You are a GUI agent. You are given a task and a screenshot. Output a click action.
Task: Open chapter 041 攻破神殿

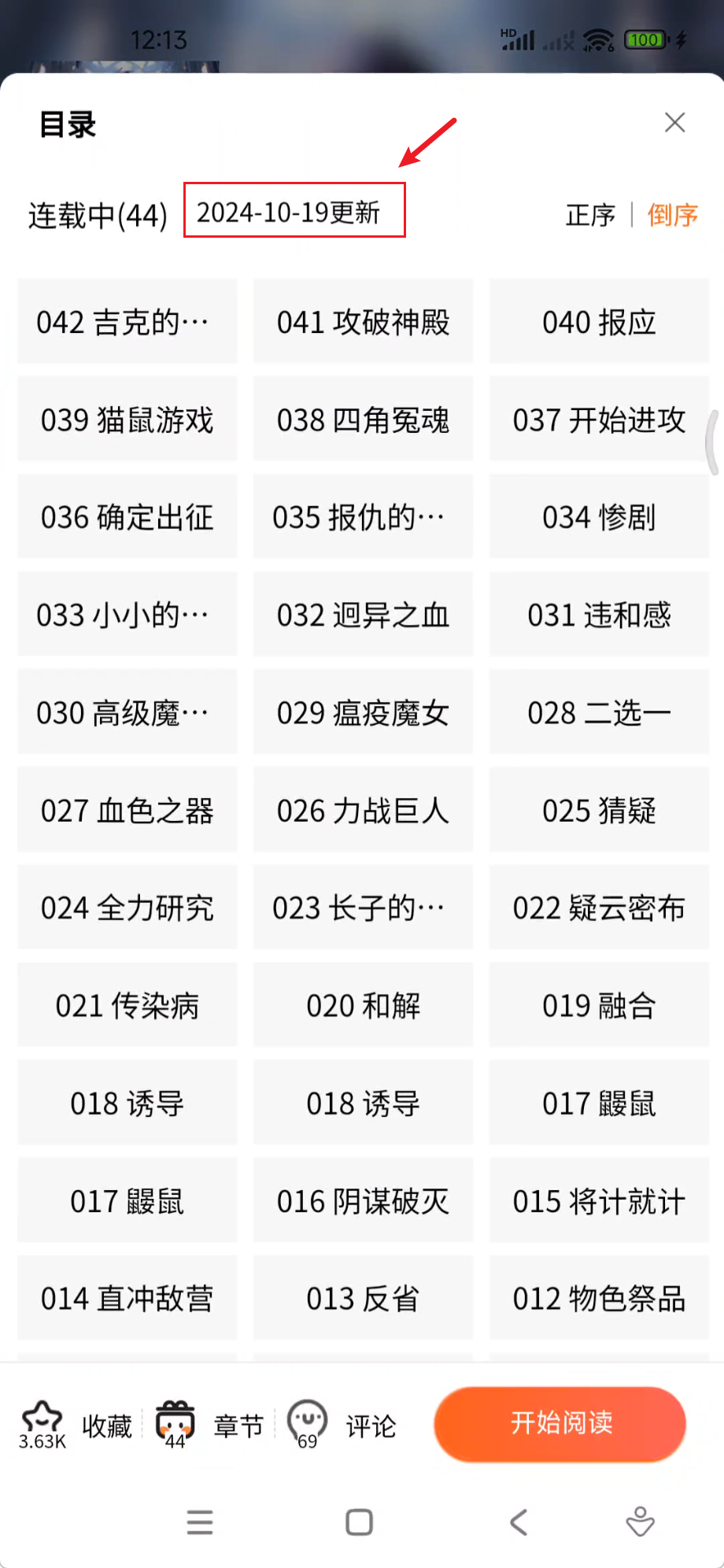point(363,322)
